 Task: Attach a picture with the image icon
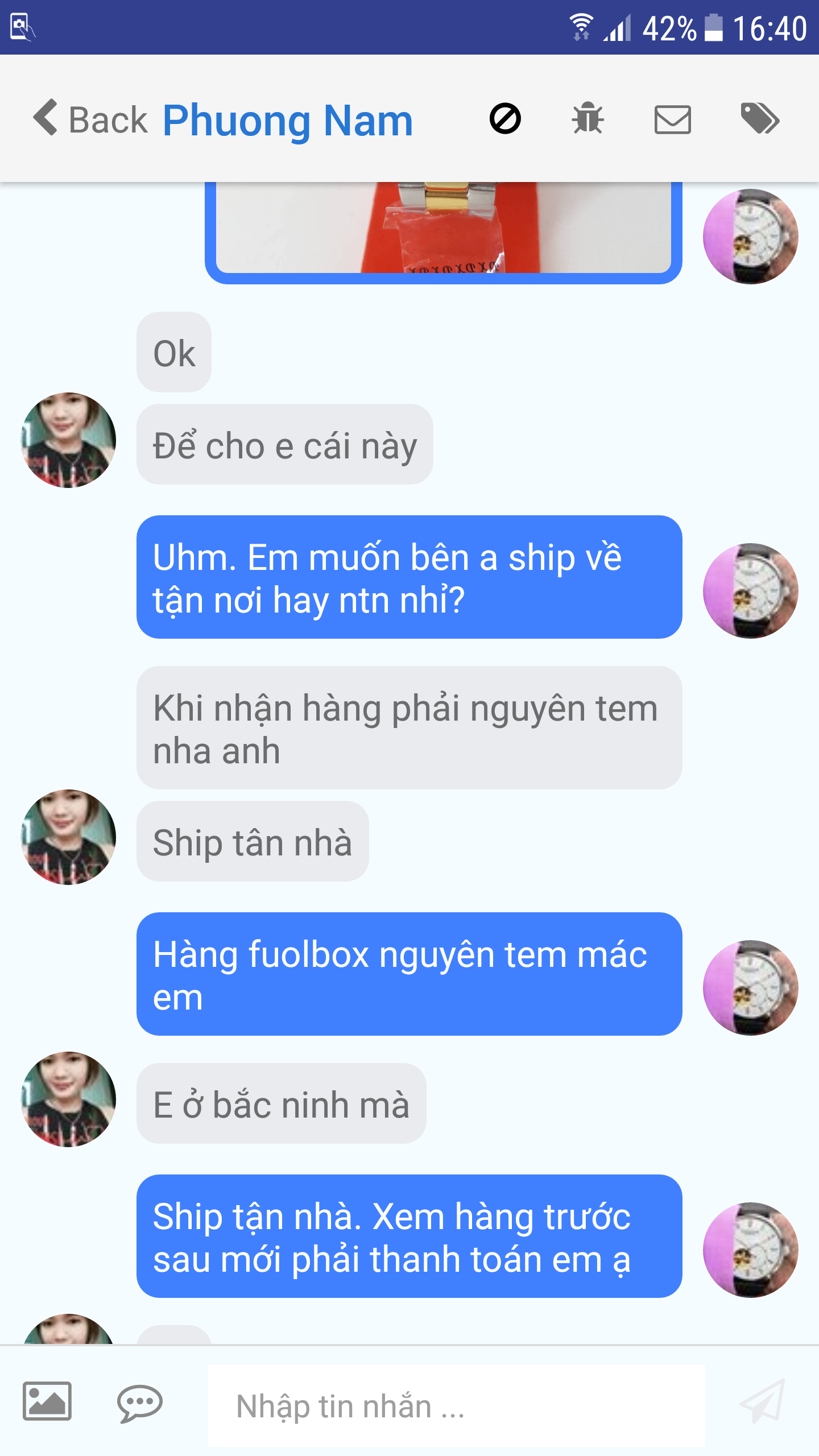[47, 1401]
